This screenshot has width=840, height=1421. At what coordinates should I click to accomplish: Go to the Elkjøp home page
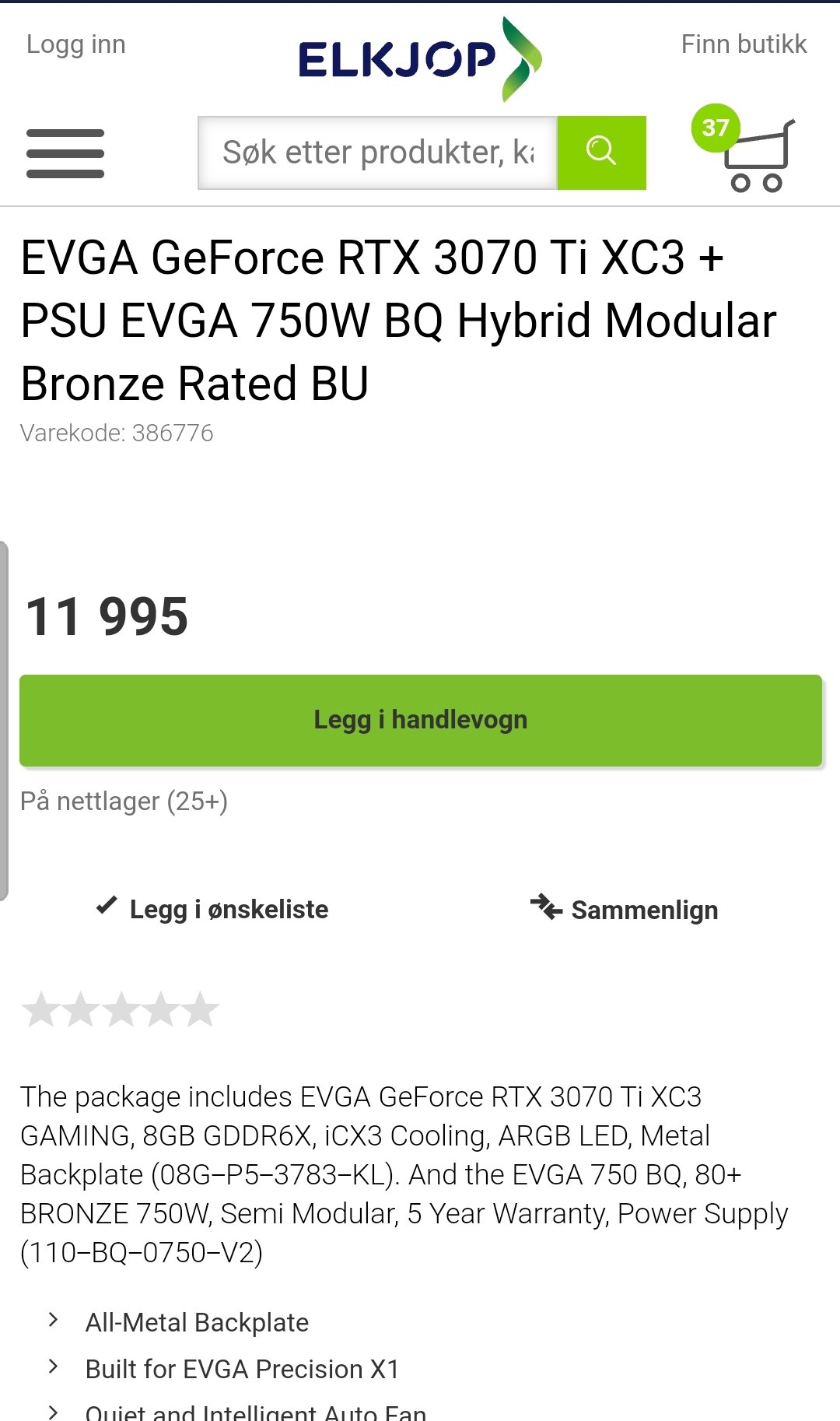click(x=420, y=59)
